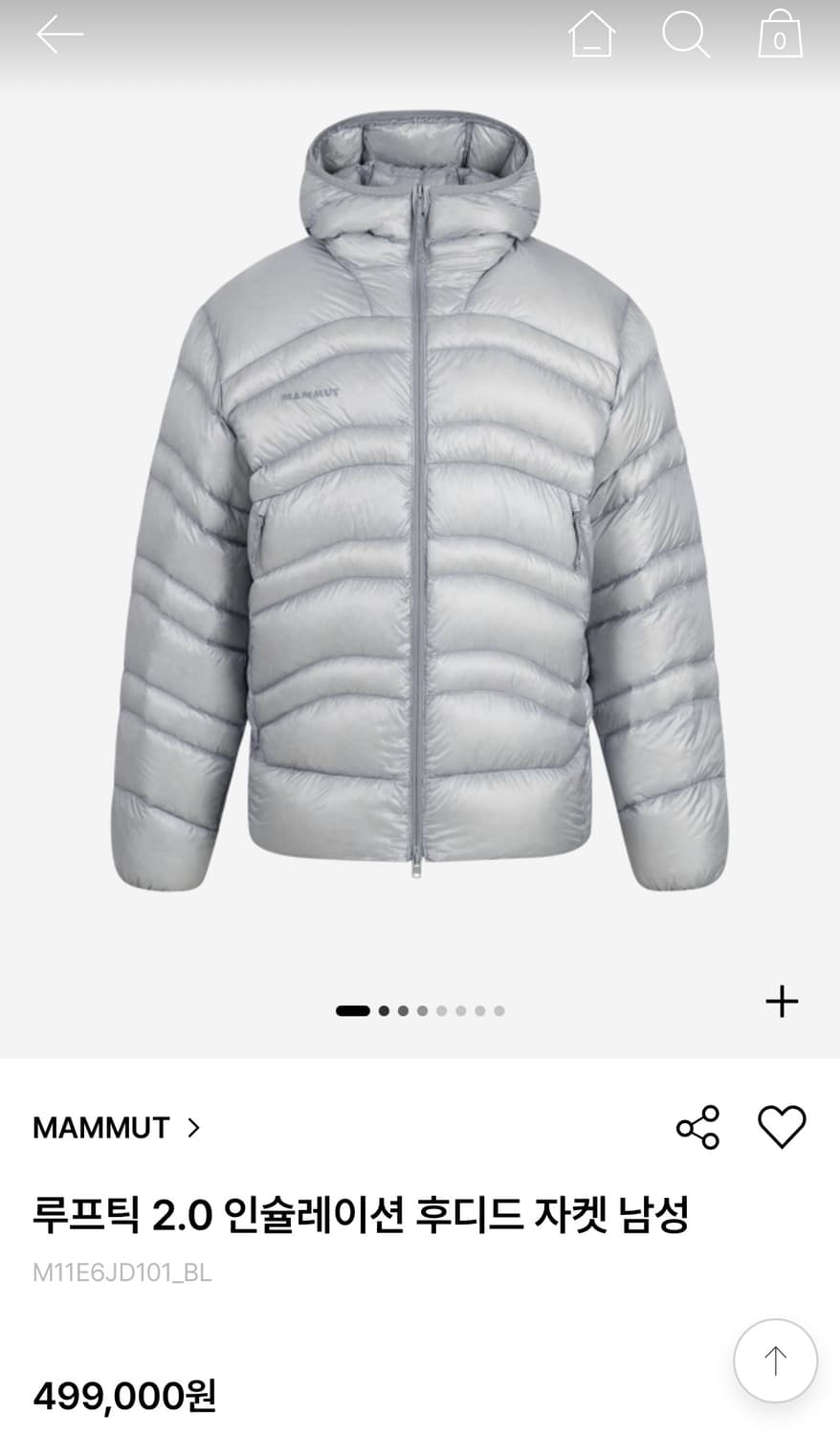Toggle the wishlist heart
840x1435 pixels.
tap(782, 1126)
